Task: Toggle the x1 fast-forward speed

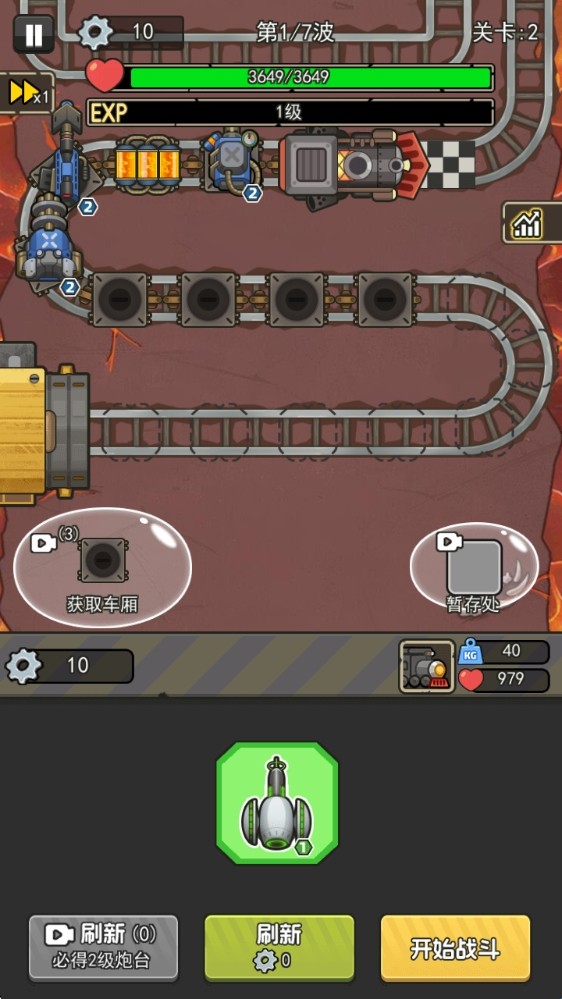Action: click(25, 93)
